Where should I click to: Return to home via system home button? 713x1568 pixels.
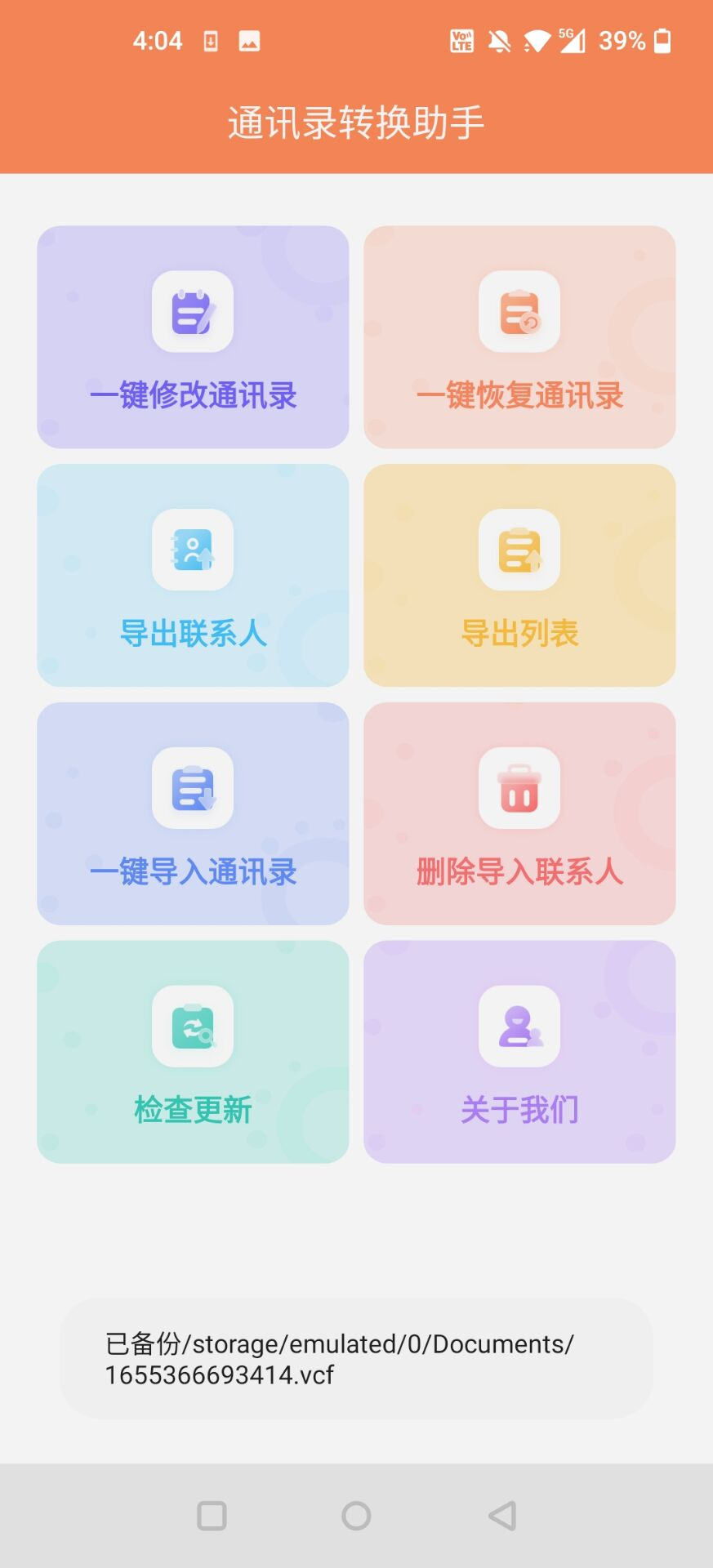(356, 1517)
